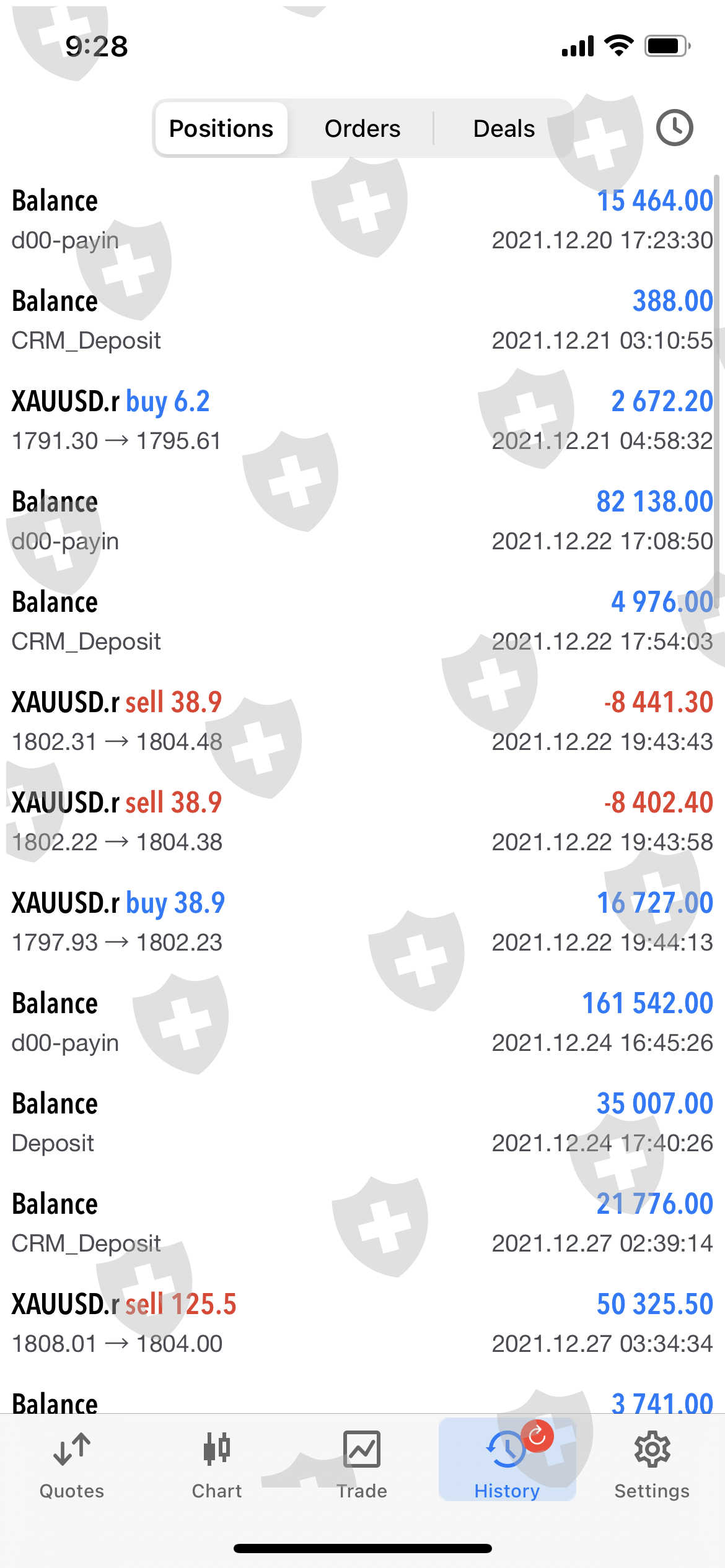
Task: Open the 388.00 CRM_Deposit balance entry
Action: tap(362, 320)
